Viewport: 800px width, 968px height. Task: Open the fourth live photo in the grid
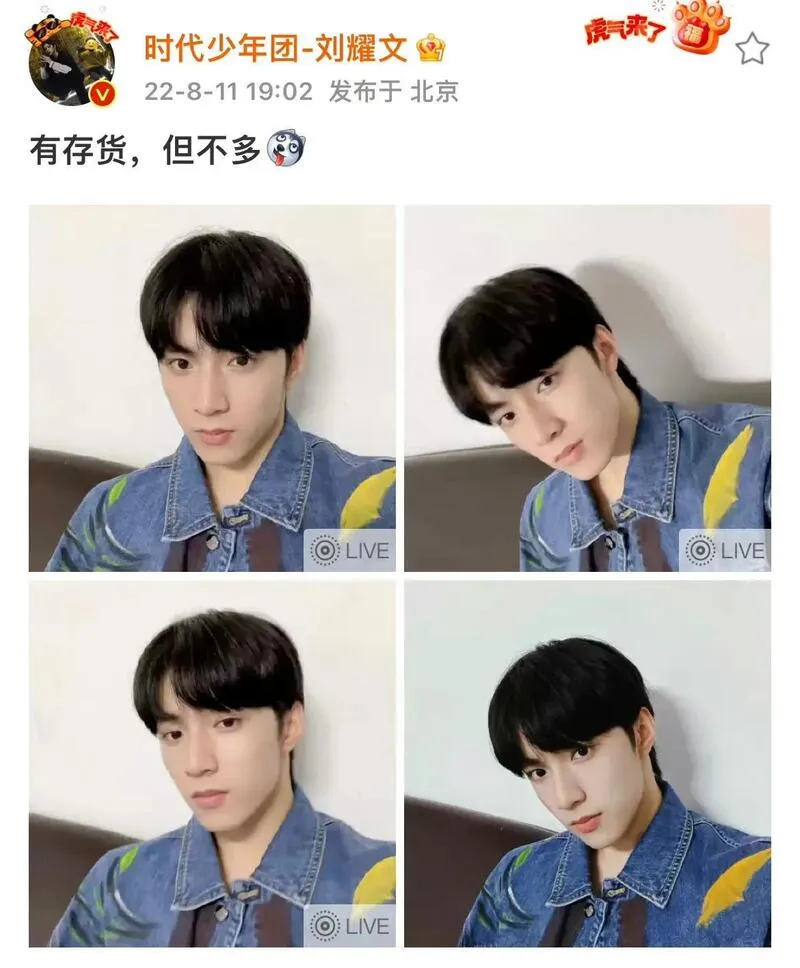pyautogui.click(x=587, y=764)
